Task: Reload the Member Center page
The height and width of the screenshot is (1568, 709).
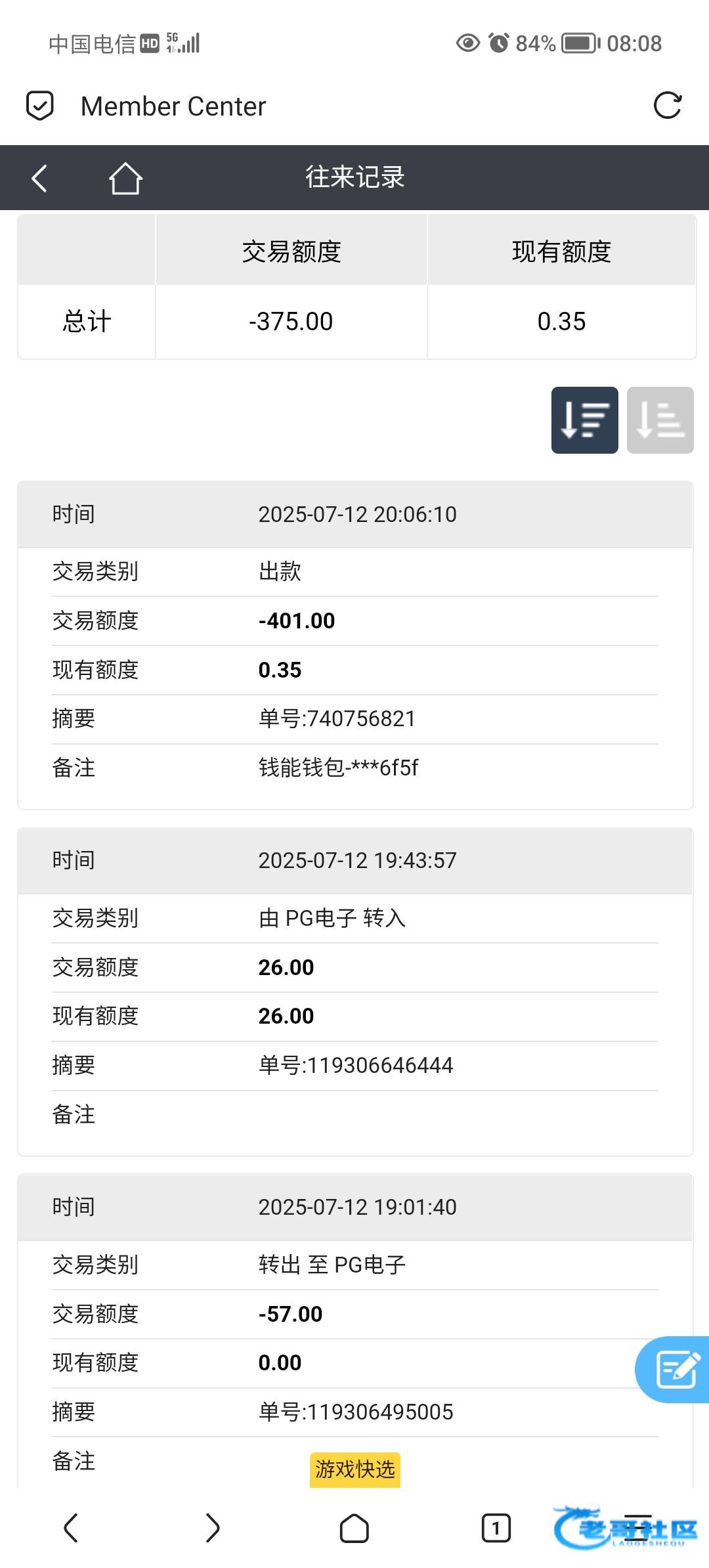Action: 668,106
